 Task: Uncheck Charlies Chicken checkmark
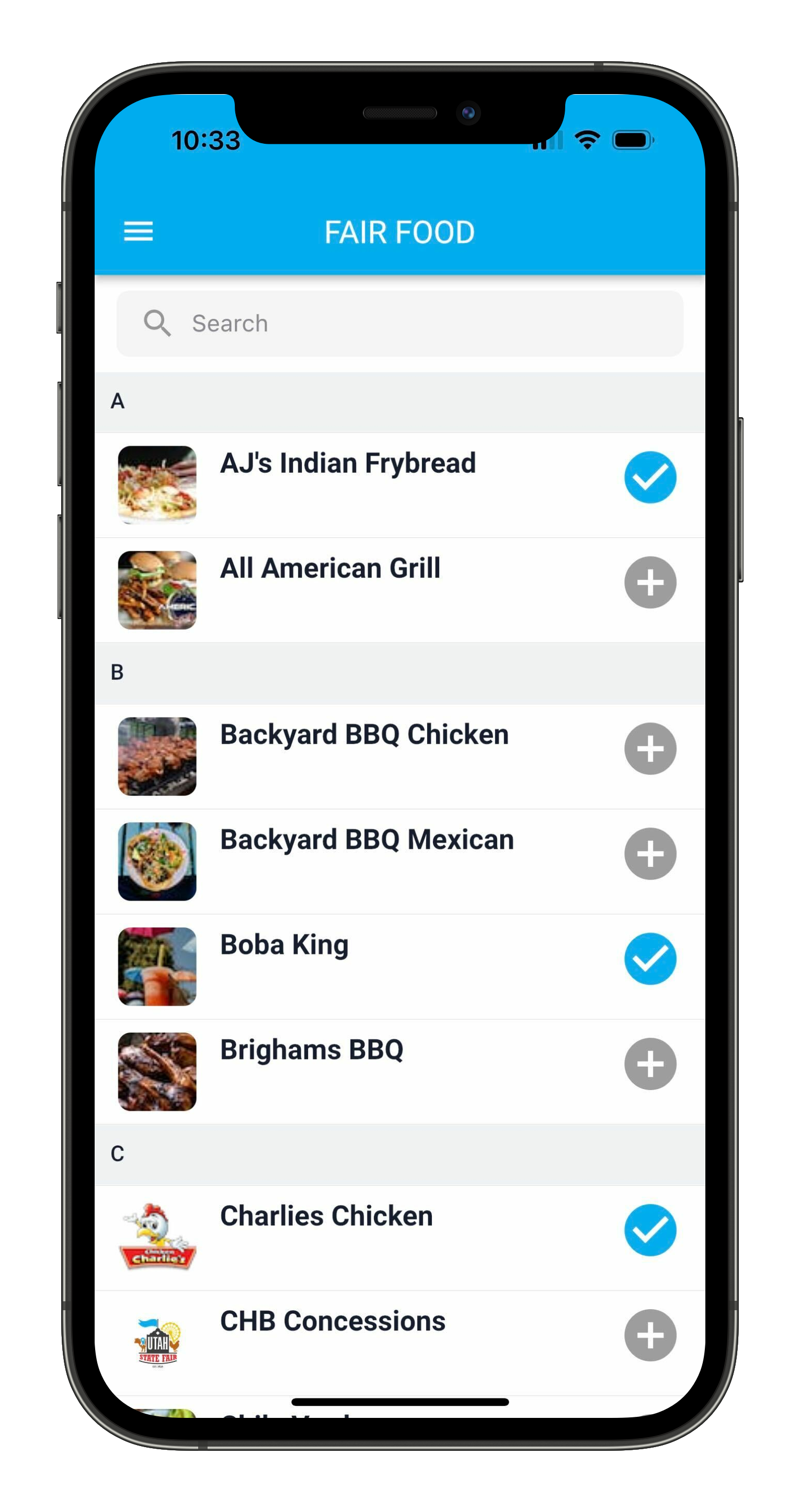click(650, 1230)
